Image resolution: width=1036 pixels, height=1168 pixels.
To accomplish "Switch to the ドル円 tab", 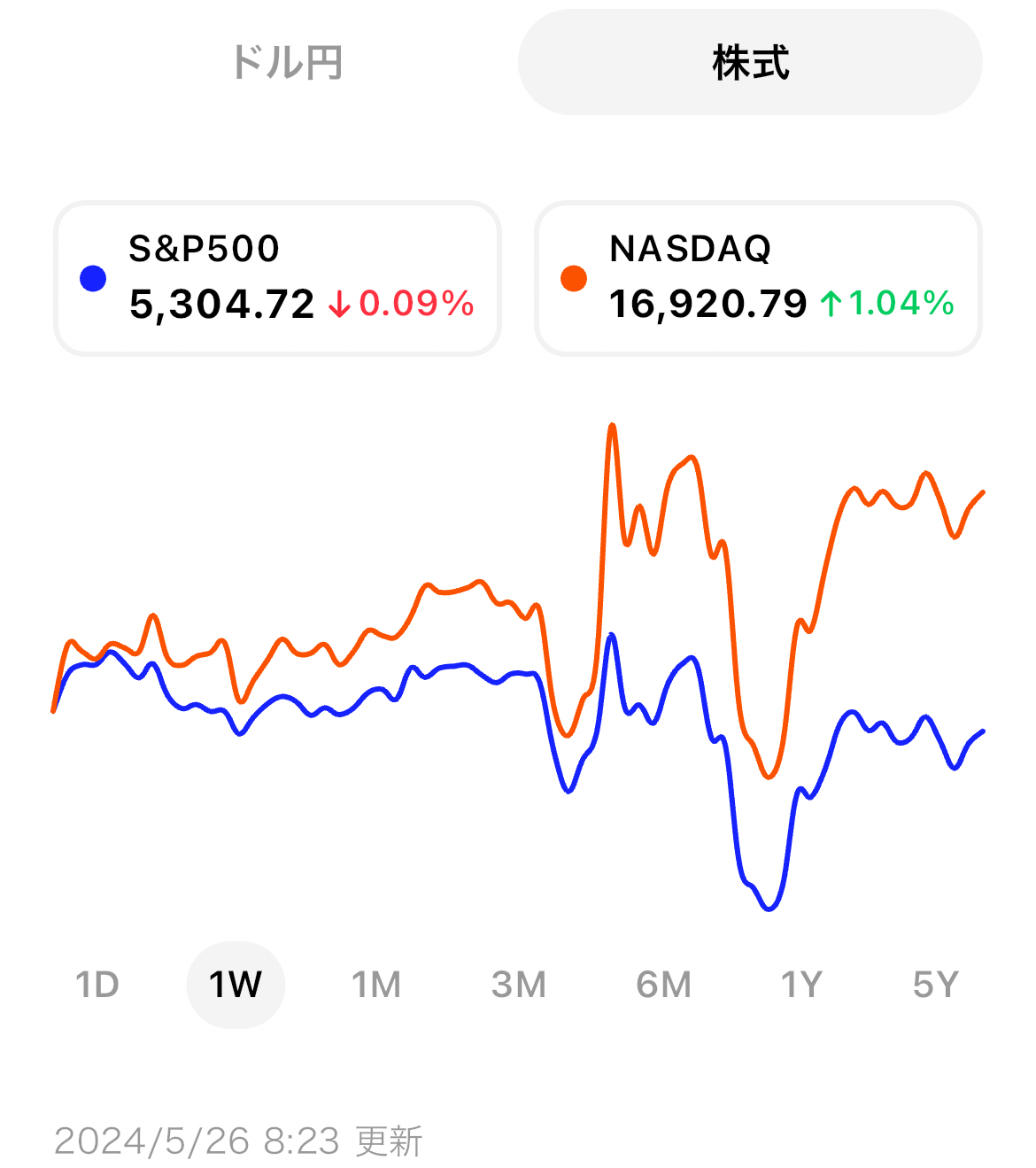I will (x=286, y=63).
